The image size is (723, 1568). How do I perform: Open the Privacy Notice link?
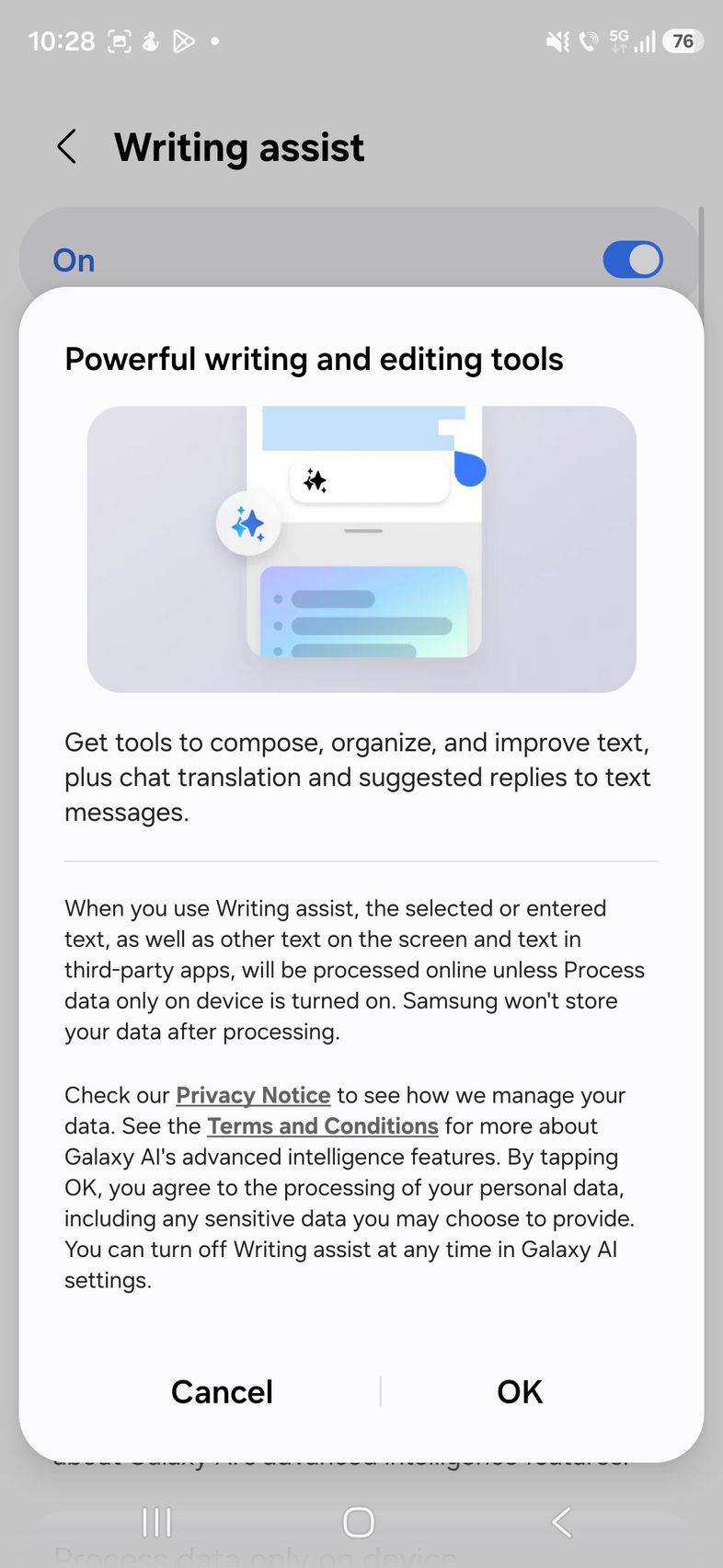pyautogui.click(x=253, y=1095)
